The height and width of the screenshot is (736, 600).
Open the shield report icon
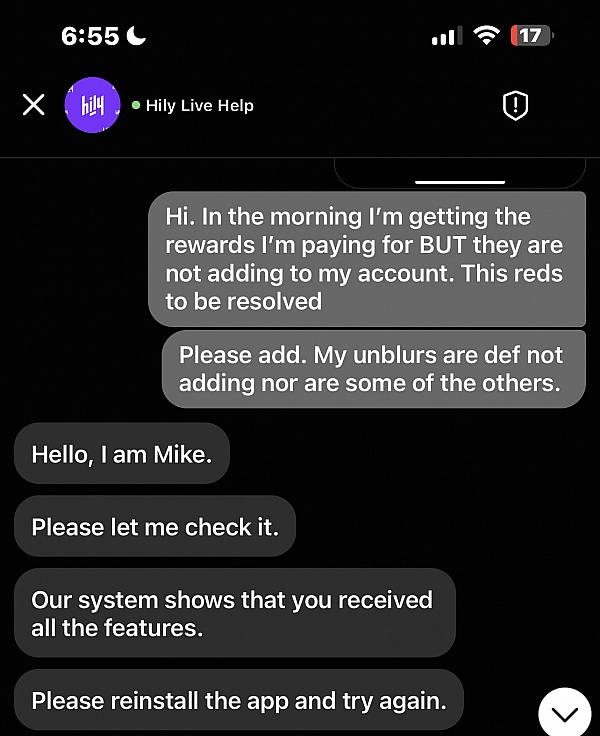point(514,106)
